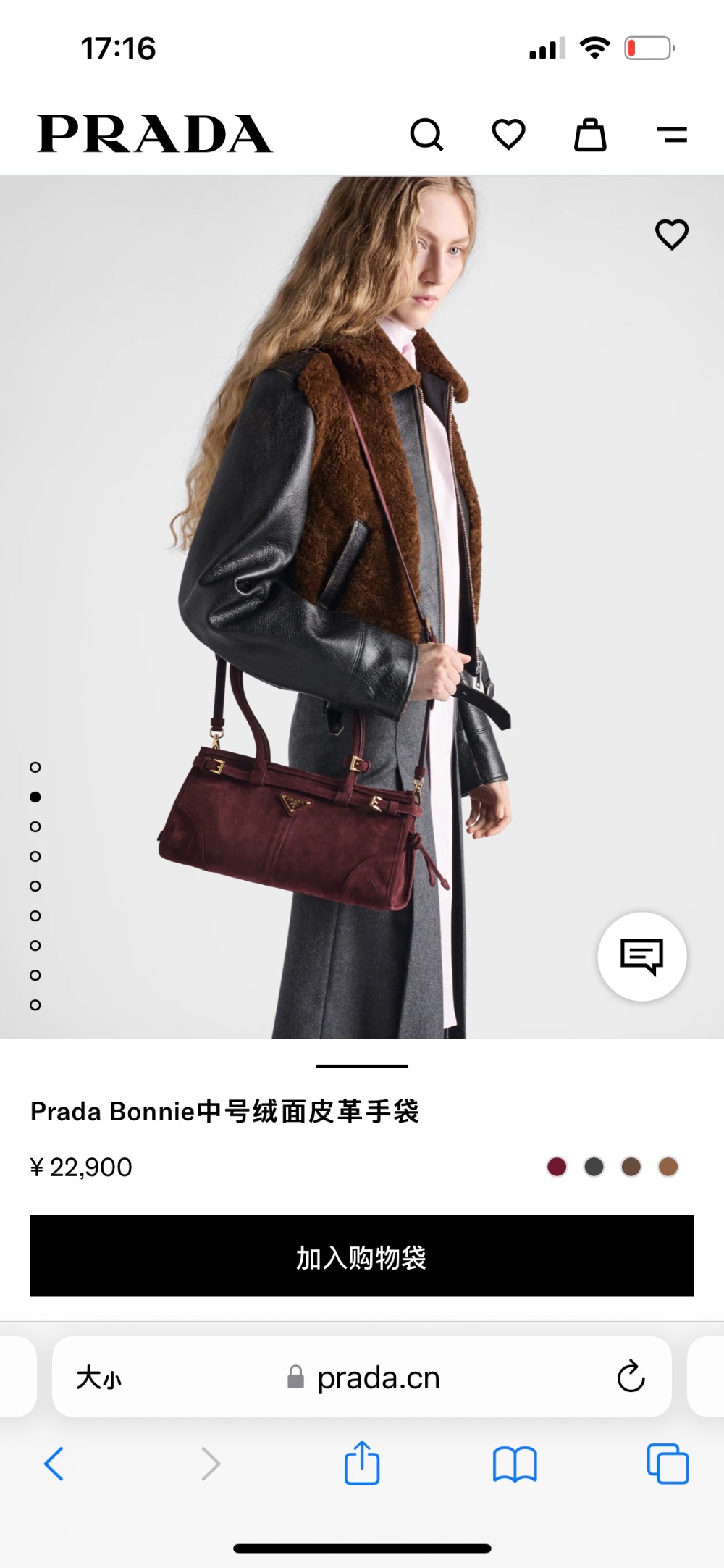Image resolution: width=724 pixels, height=1568 pixels.
Task: Show all open tabs
Action: click(x=668, y=1464)
